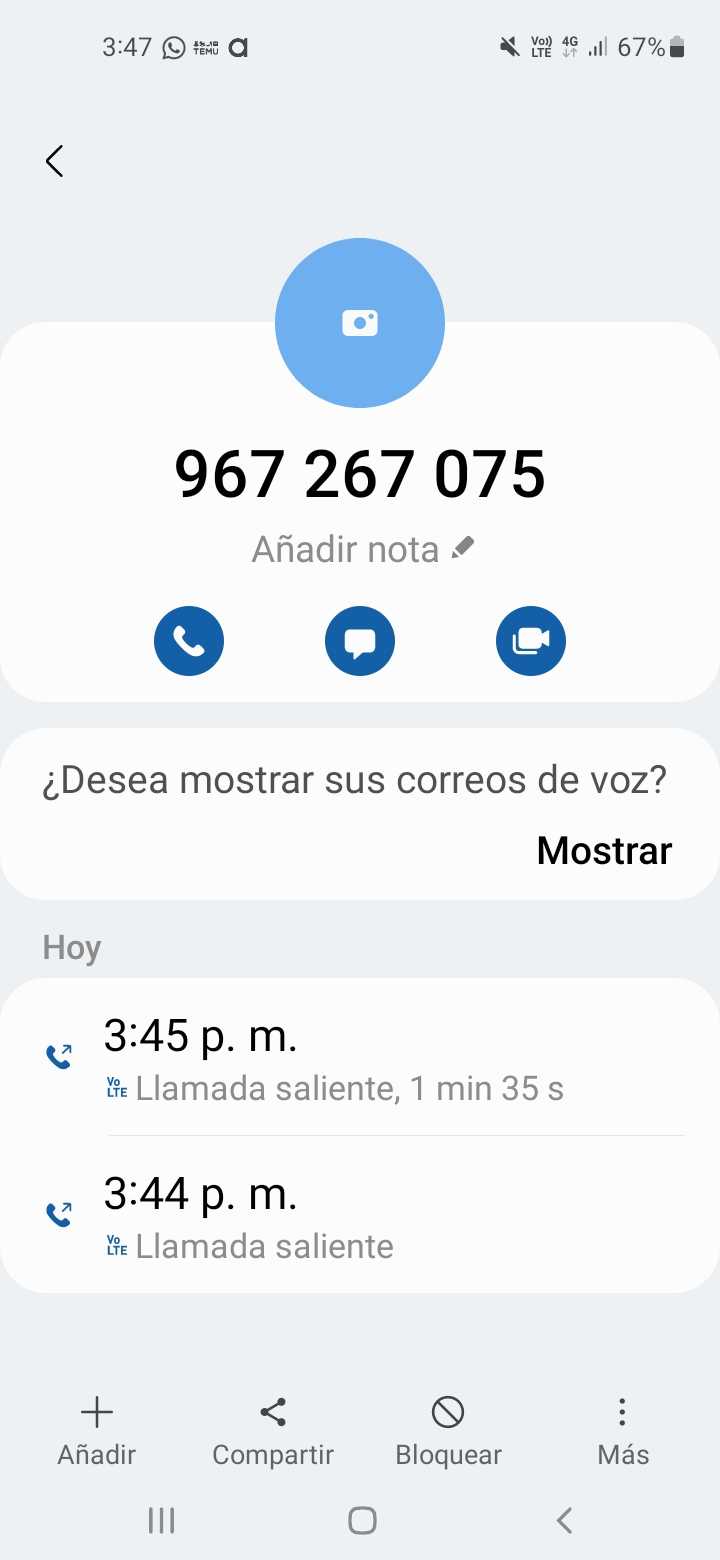The image size is (720, 1560).
Task: Go back using the top-left arrow
Action: pyautogui.click(x=55, y=161)
